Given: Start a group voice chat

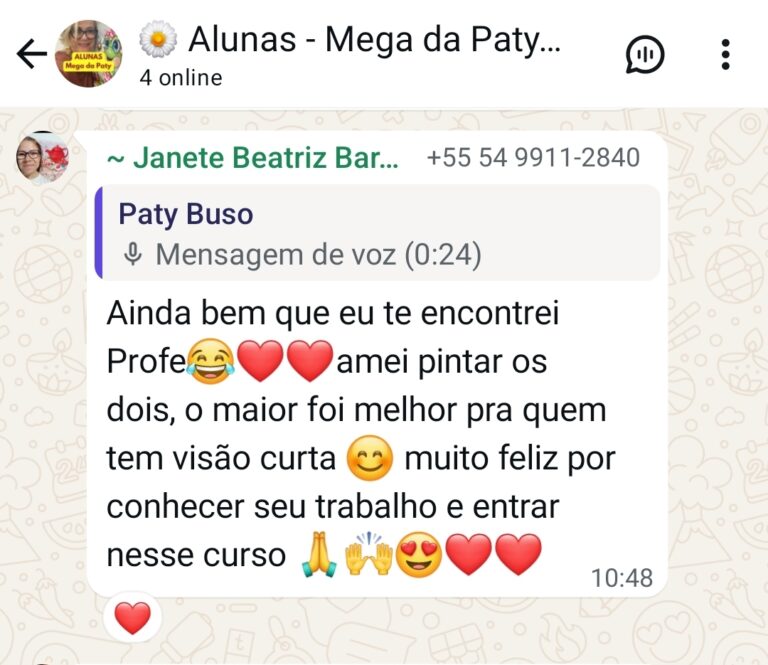Looking at the screenshot, I should pyautogui.click(x=645, y=54).
